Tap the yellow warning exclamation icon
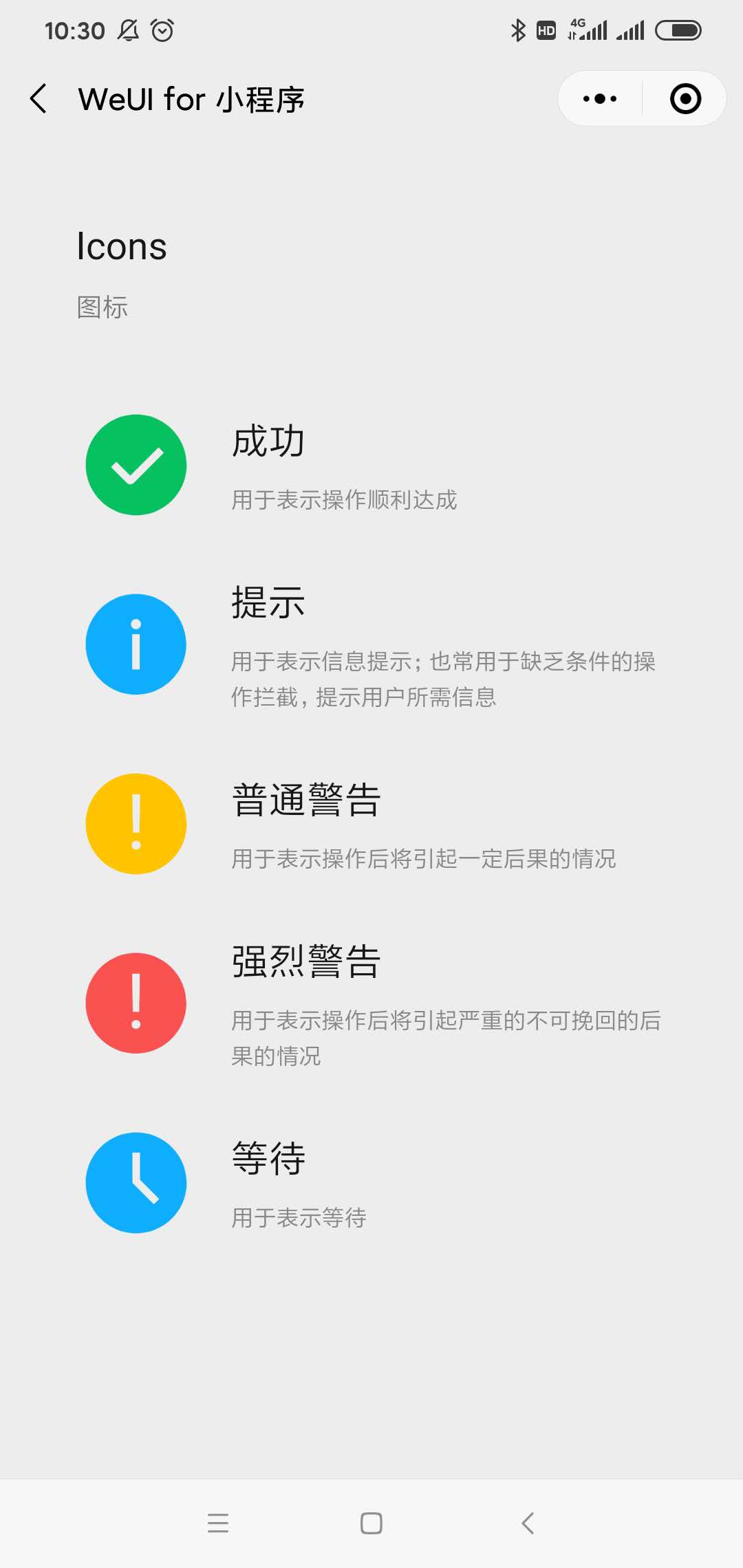This screenshot has width=743, height=1568. pyautogui.click(x=136, y=825)
